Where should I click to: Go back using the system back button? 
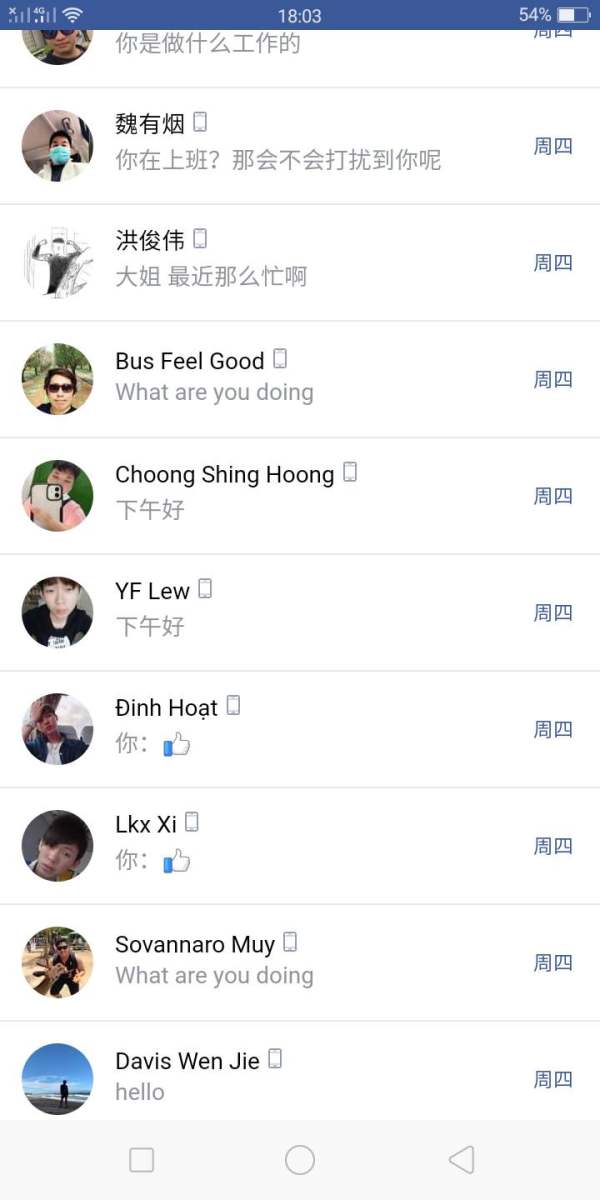pyautogui.click(x=461, y=1160)
